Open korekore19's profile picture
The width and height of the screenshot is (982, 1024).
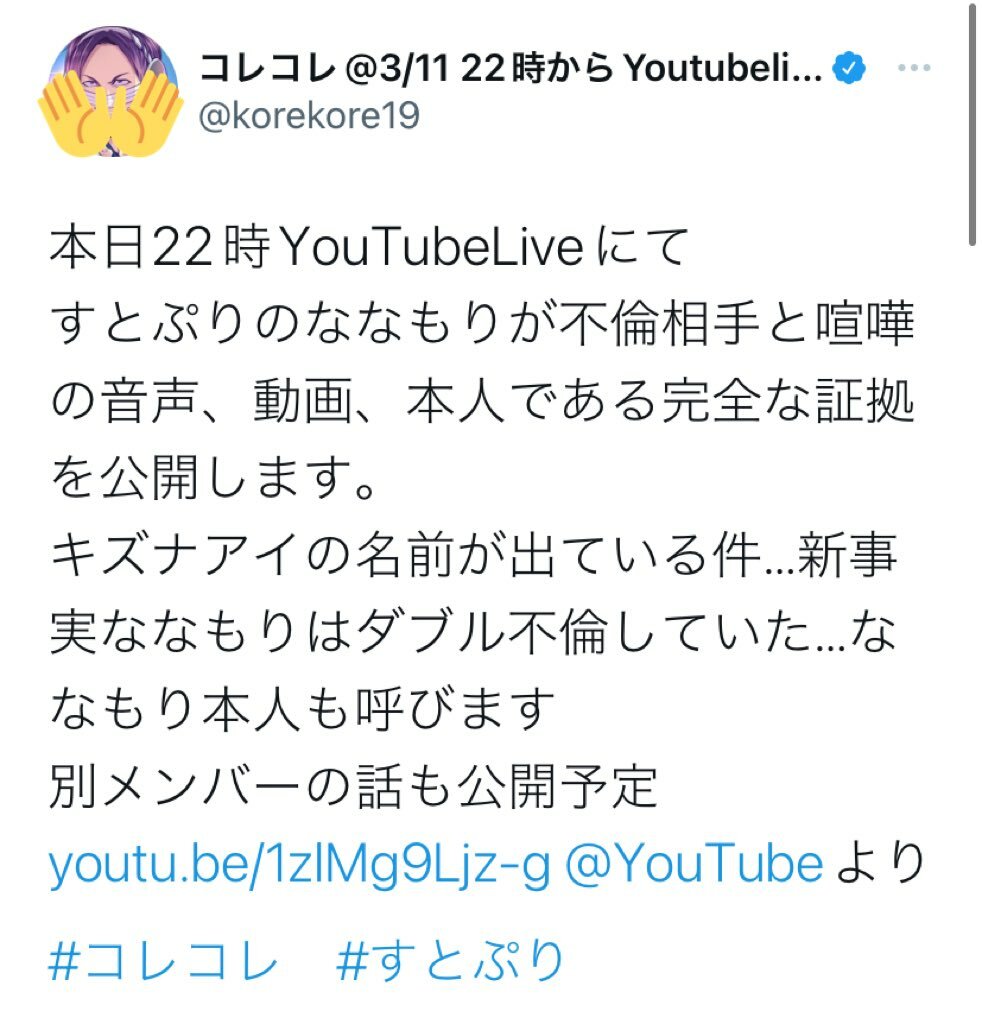[109, 91]
